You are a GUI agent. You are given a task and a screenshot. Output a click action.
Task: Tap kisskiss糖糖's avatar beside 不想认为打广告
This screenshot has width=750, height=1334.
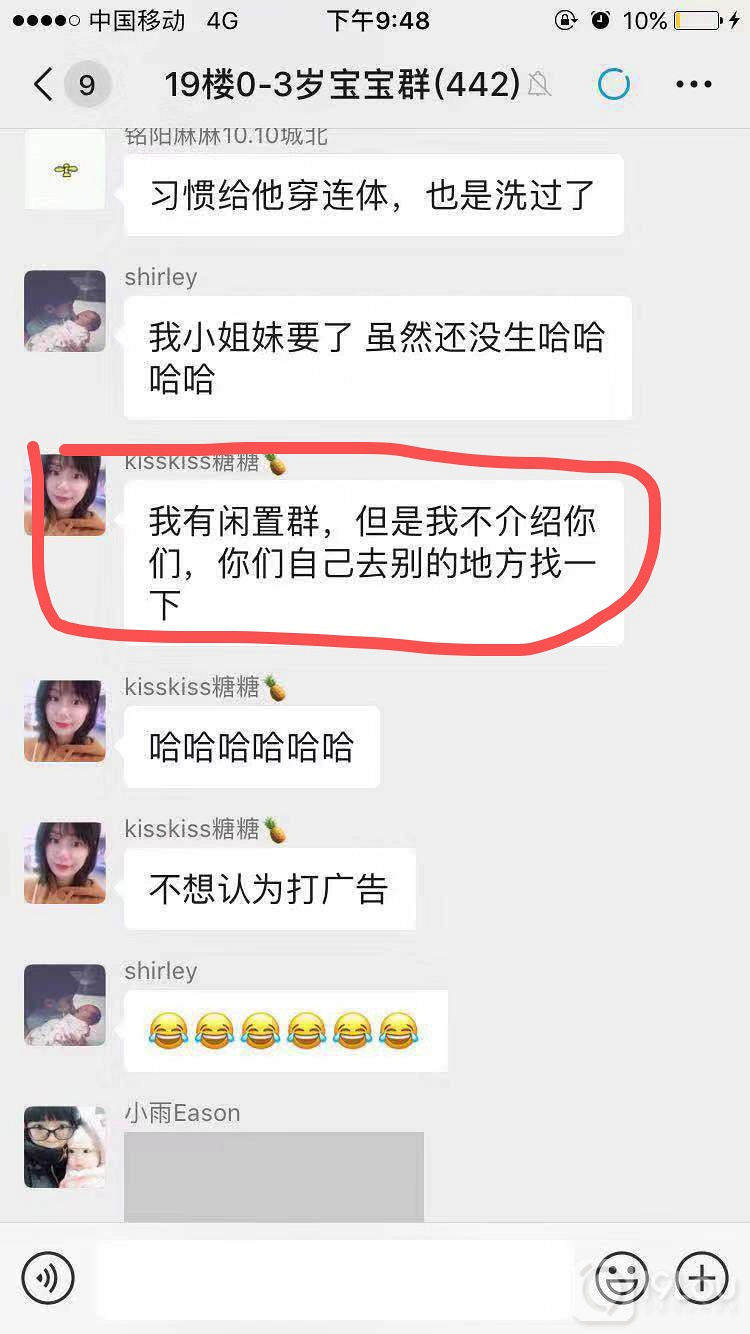point(65,863)
